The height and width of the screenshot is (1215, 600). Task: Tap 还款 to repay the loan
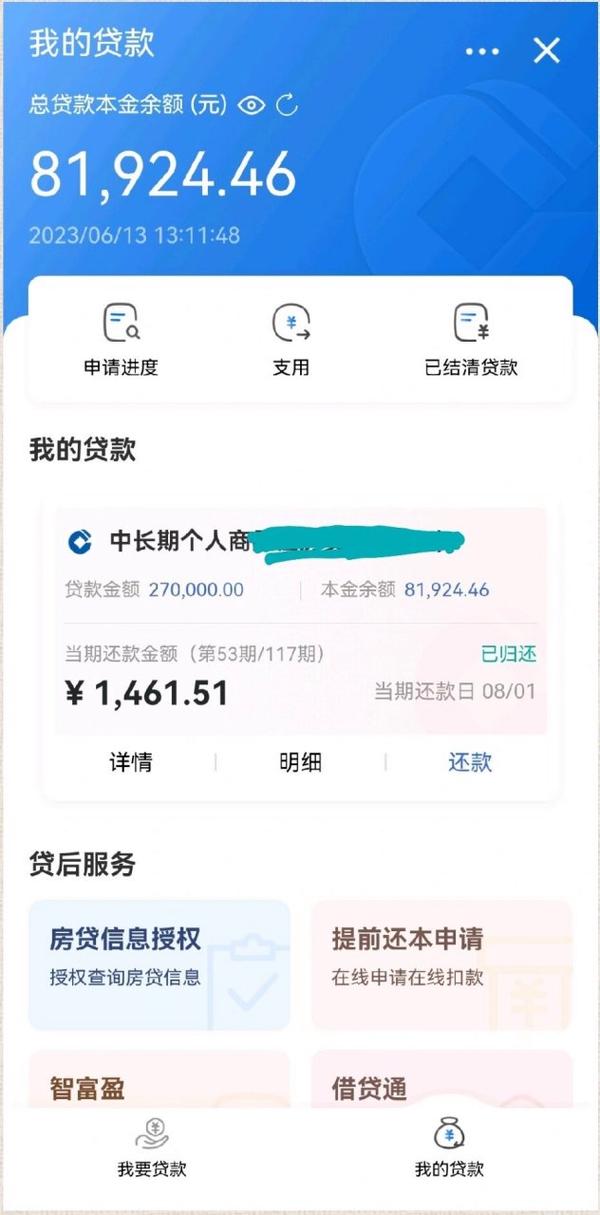pyautogui.click(x=470, y=763)
